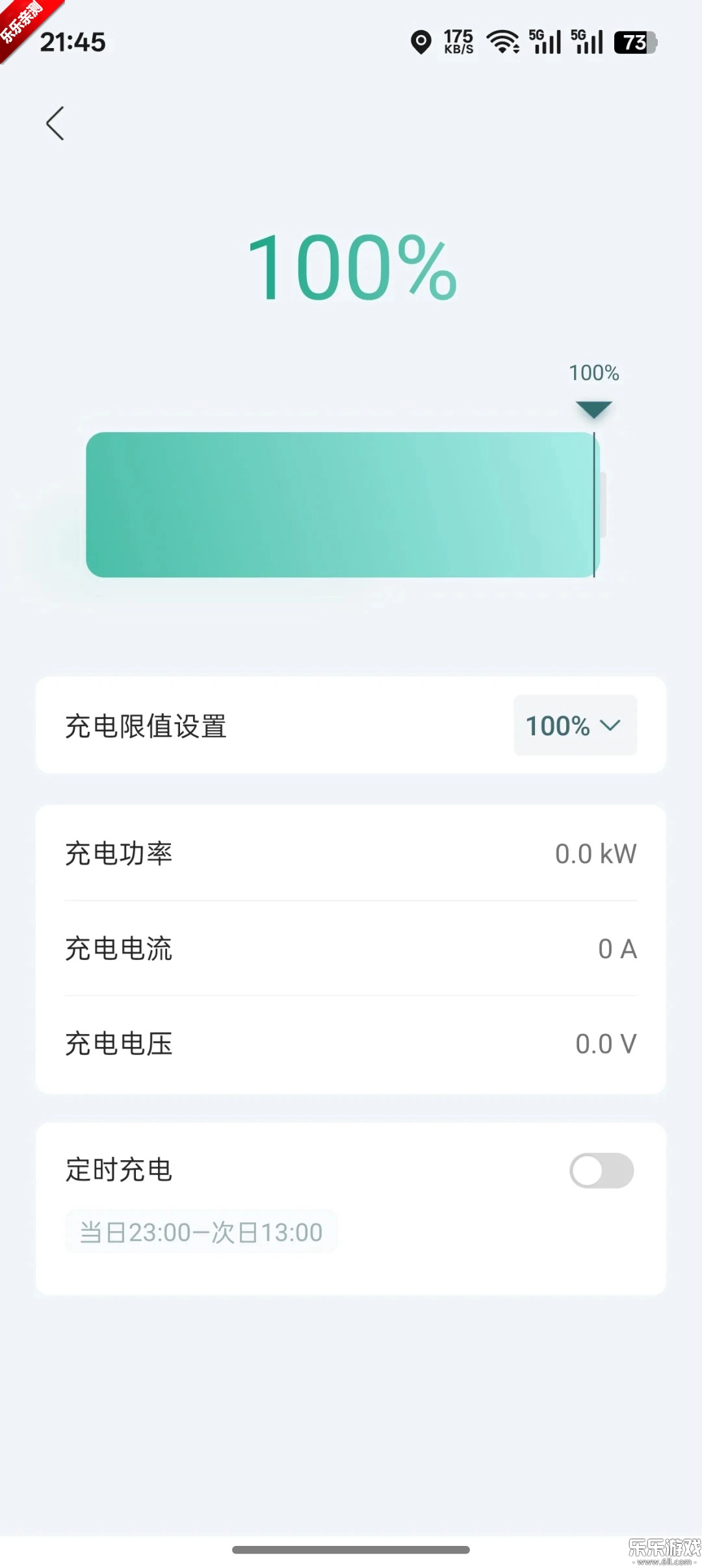Screen dimensions: 702x1568
Task: Go back using the top-left arrow
Action: [55, 123]
